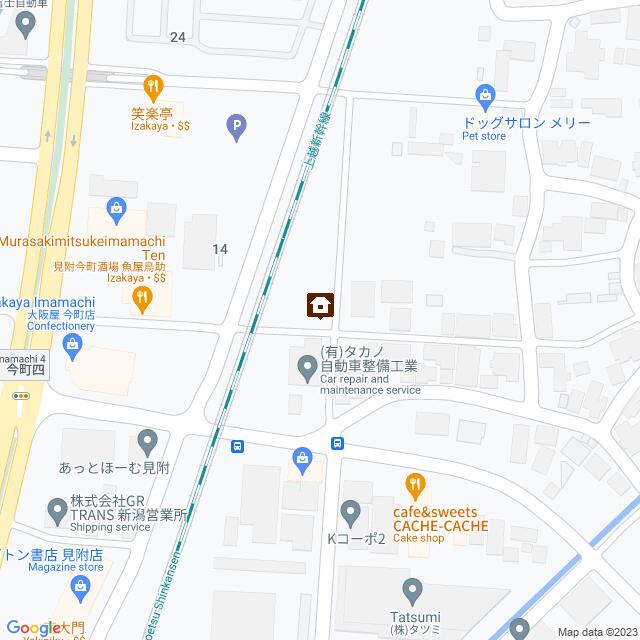Open the Murasakimitsukeimamachi Ten shopping pin

[117, 209]
